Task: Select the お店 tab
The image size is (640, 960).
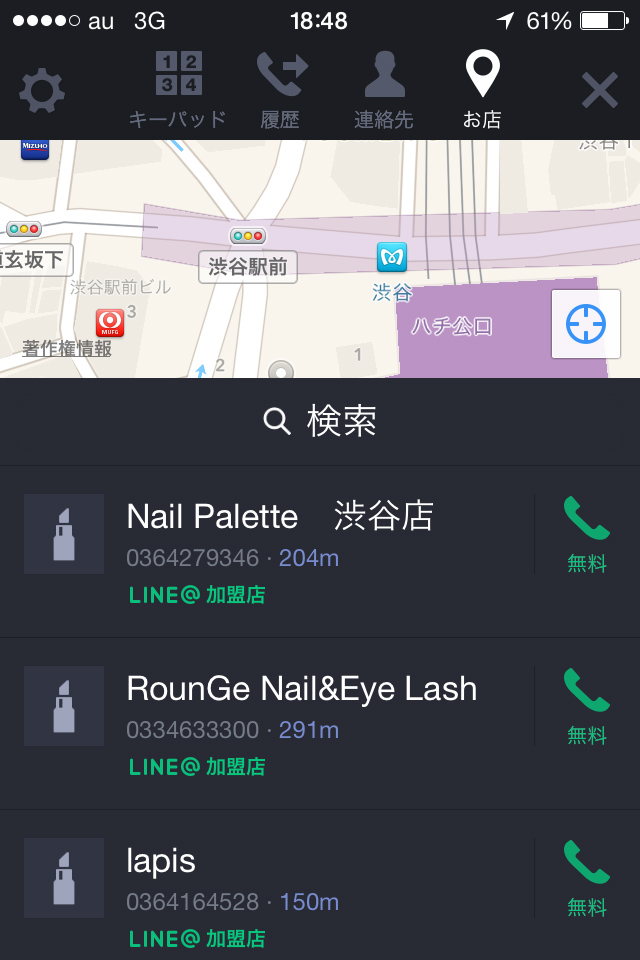Action: [482, 90]
